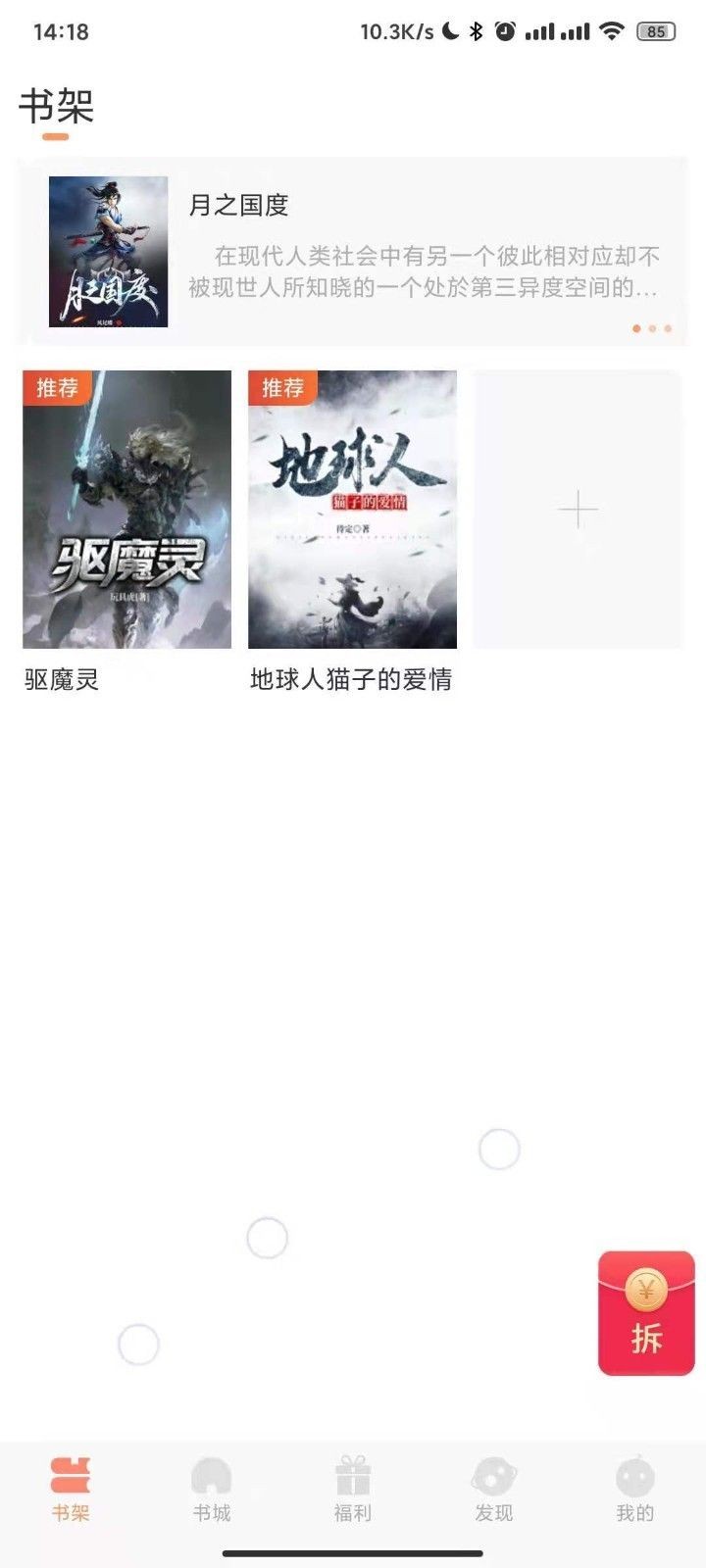Tap the plus icon to add a book
Image resolution: width=706 pixels, height=1568 pixels.
click(578, 510)
